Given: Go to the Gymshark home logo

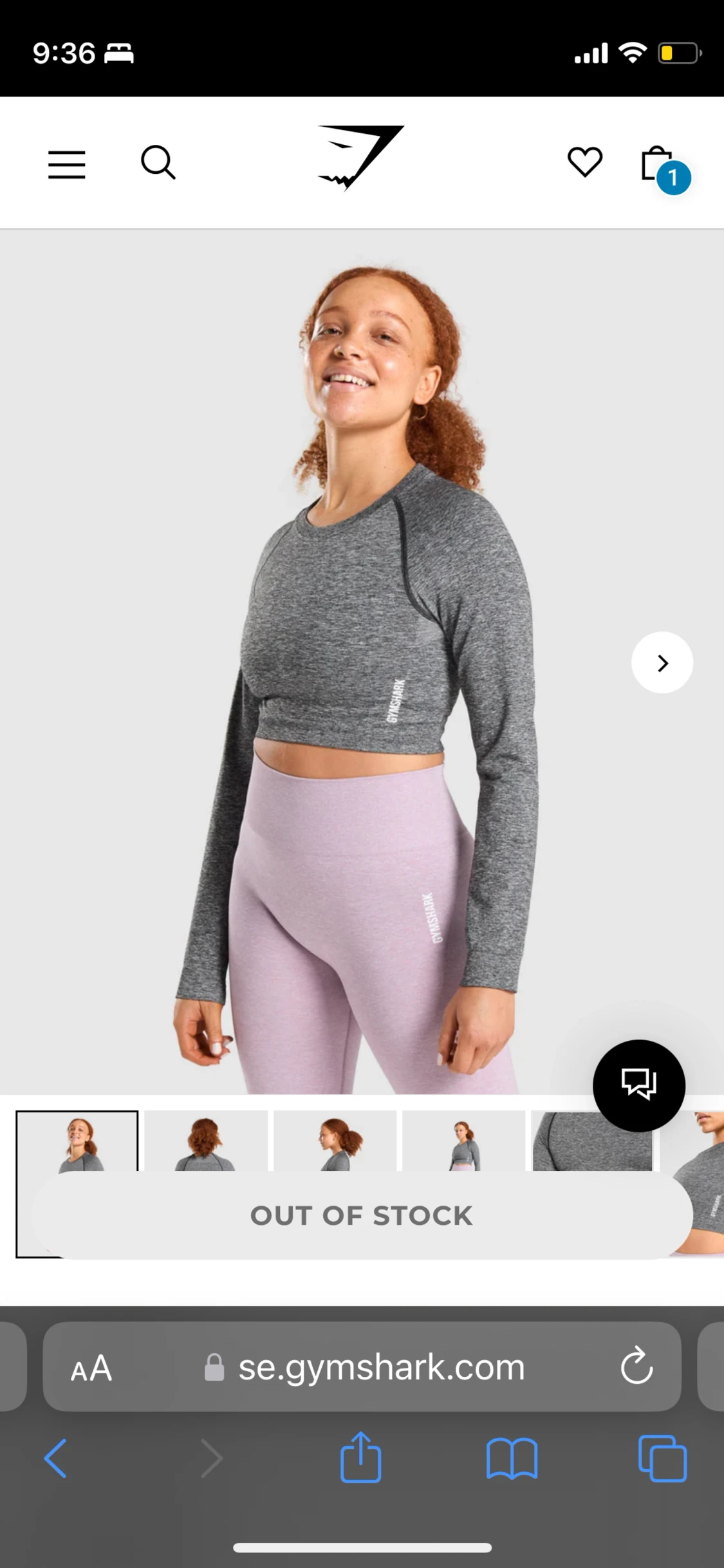Looking at the screenshot, I should coord(361,158).
